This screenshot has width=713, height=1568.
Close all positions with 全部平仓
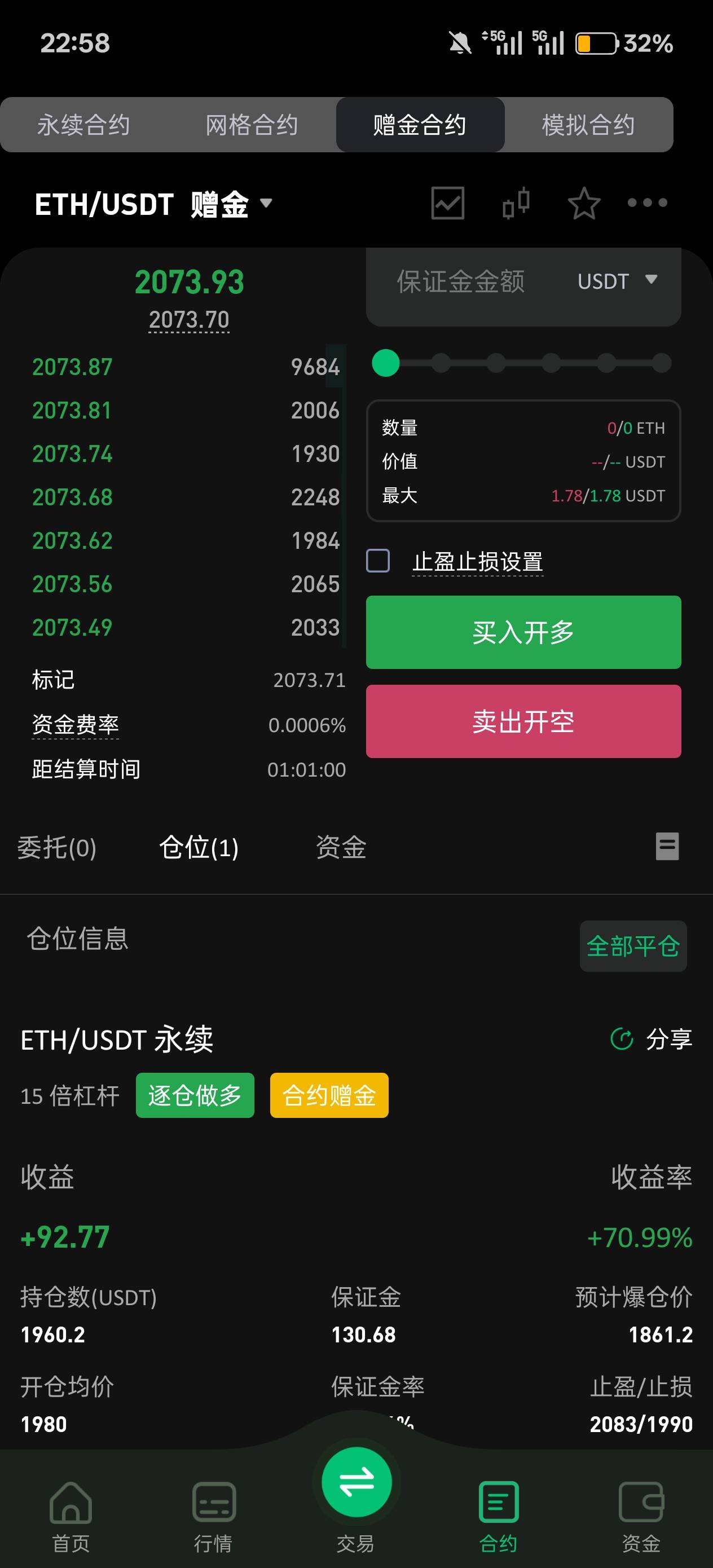pos(633,946)
